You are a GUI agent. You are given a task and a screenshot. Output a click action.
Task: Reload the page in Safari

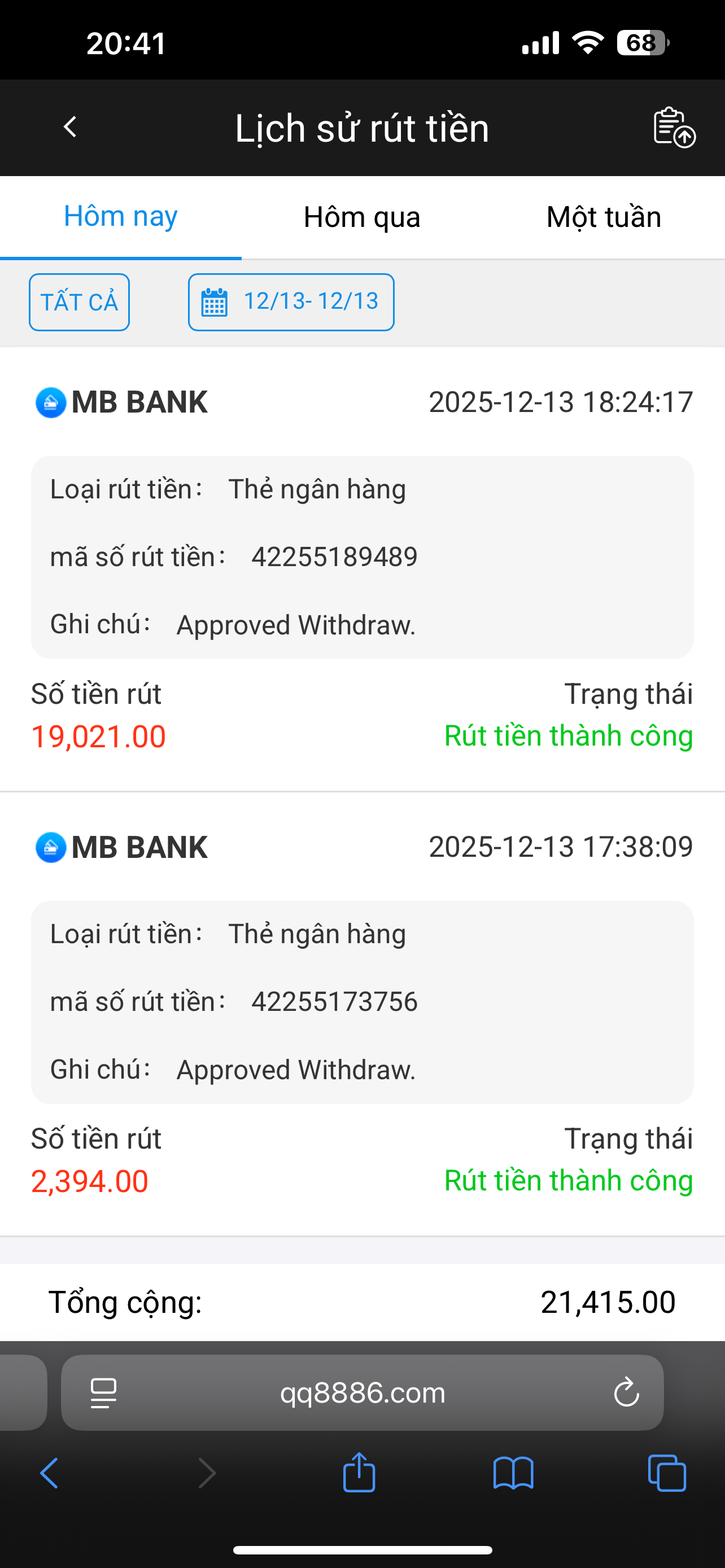[626, 1392]
